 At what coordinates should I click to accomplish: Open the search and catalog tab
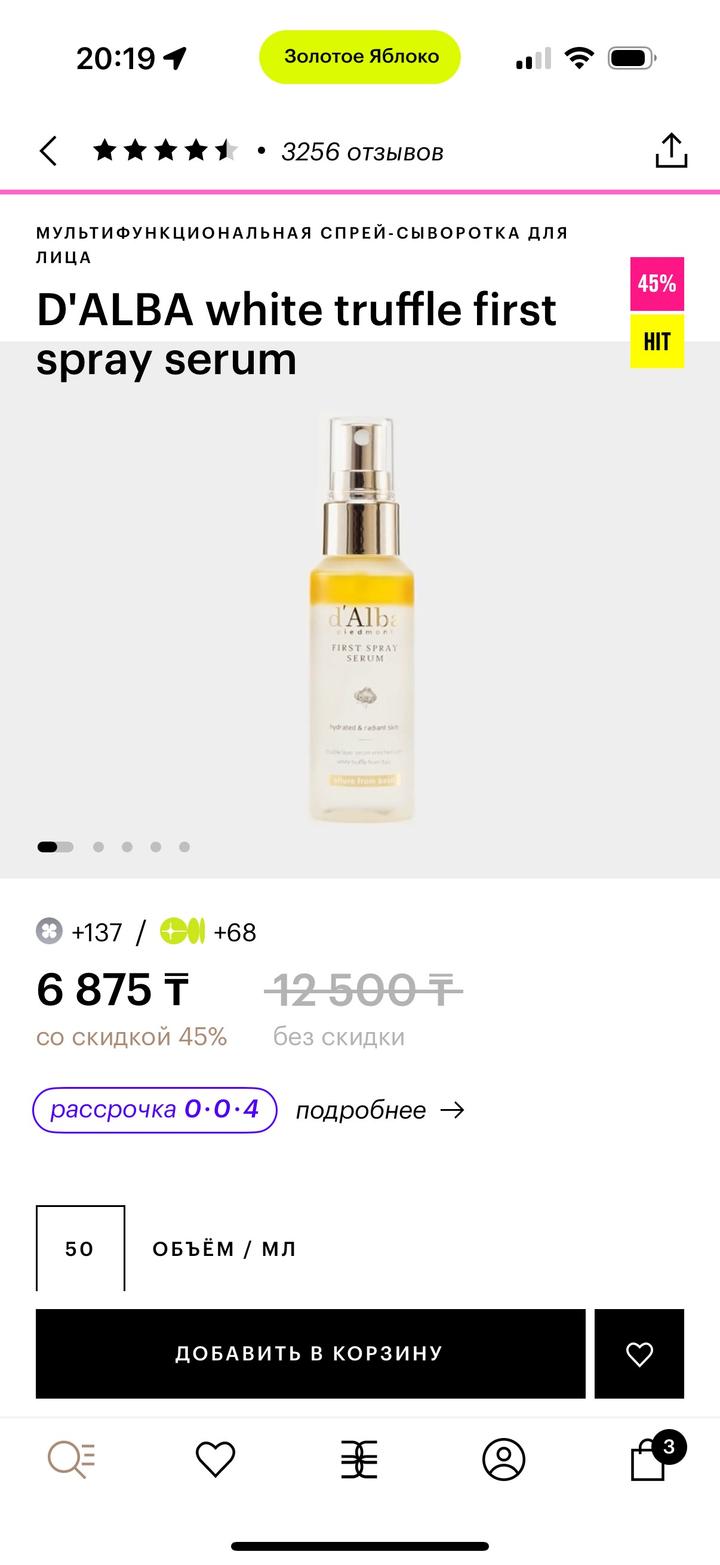[71, 1459]
